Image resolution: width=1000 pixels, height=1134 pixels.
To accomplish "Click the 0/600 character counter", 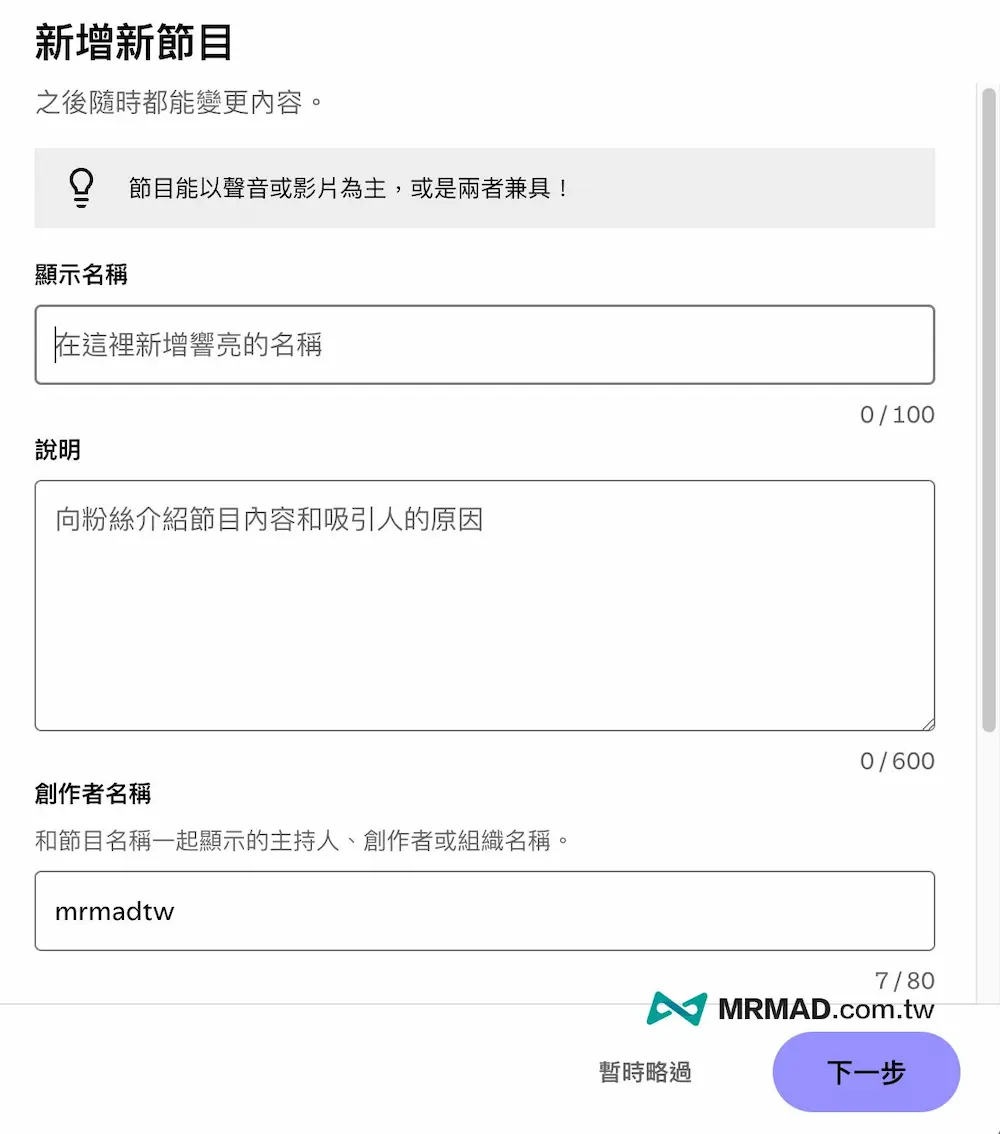I will 896,761.
